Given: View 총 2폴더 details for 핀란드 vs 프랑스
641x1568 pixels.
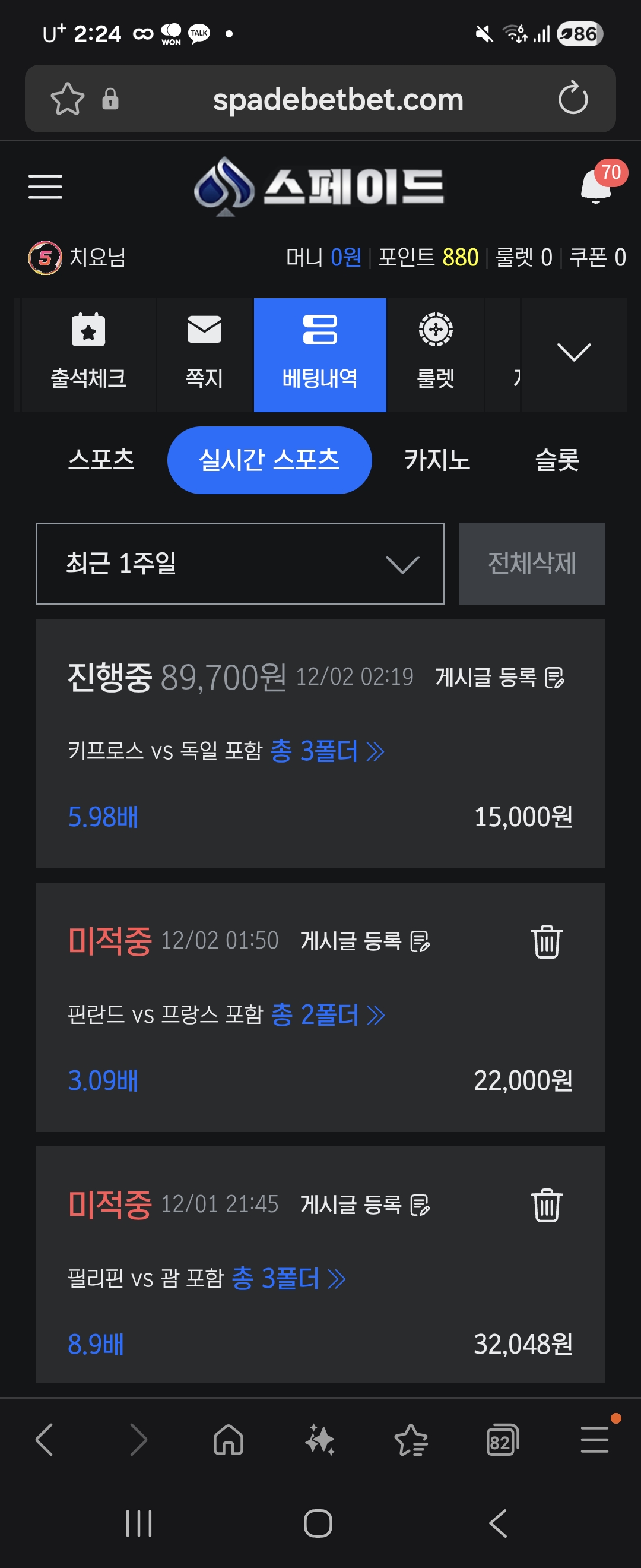Looking at the screenshot, I should 327,1014.
